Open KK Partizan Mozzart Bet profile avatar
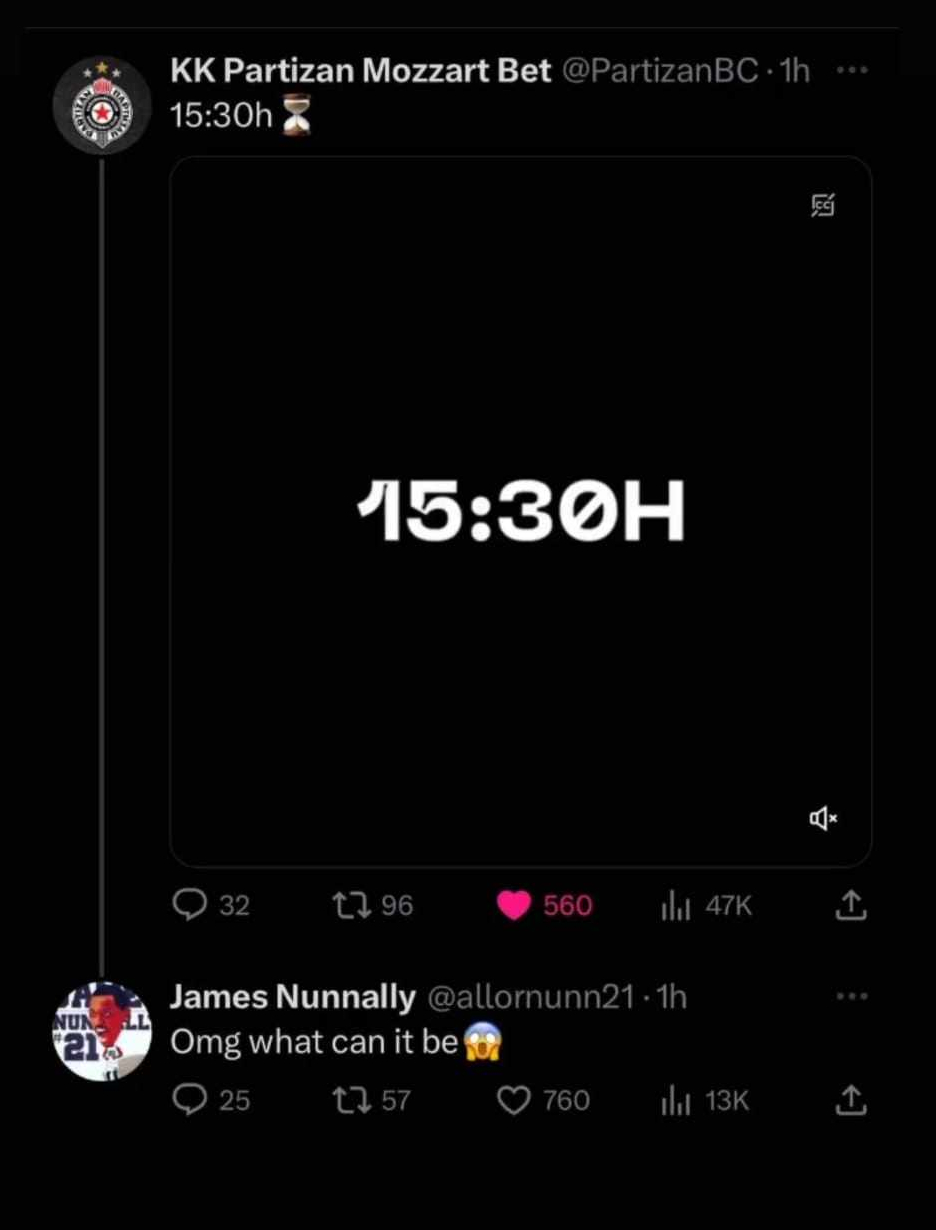 tap(102, 106)
